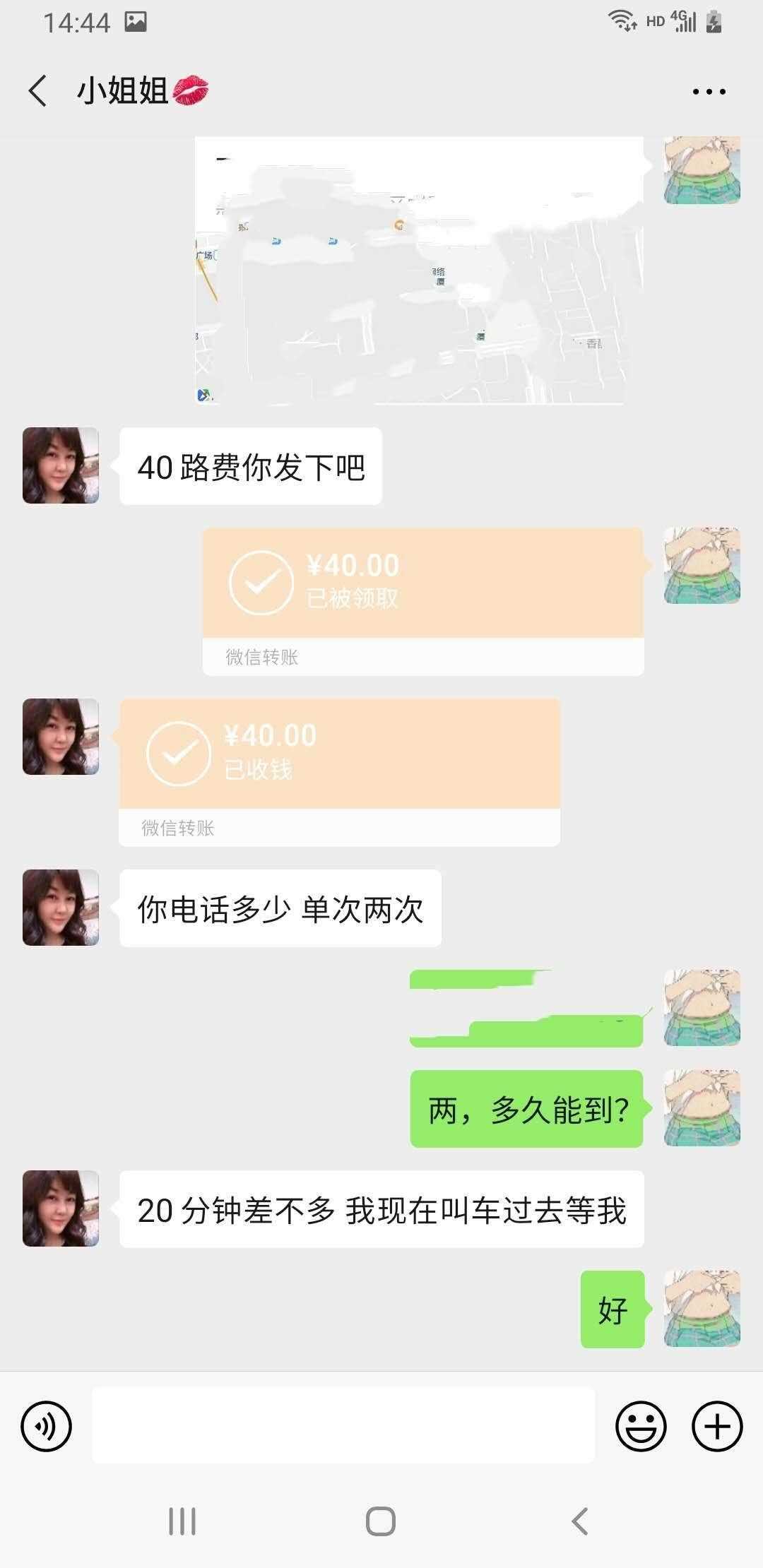This screenshot has width=763, height=1568.
Task: Open the recent apps view
Action: point(182,1521)
